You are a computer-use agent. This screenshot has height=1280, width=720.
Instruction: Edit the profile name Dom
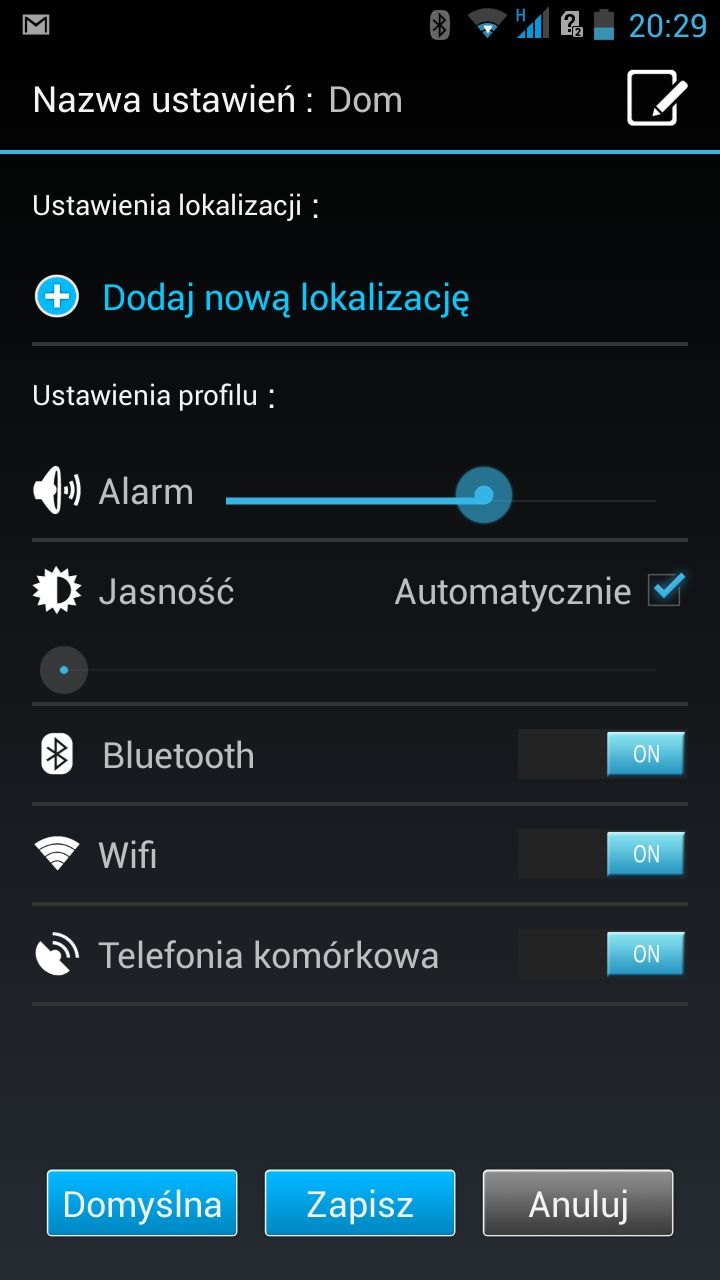pos(657,98)
